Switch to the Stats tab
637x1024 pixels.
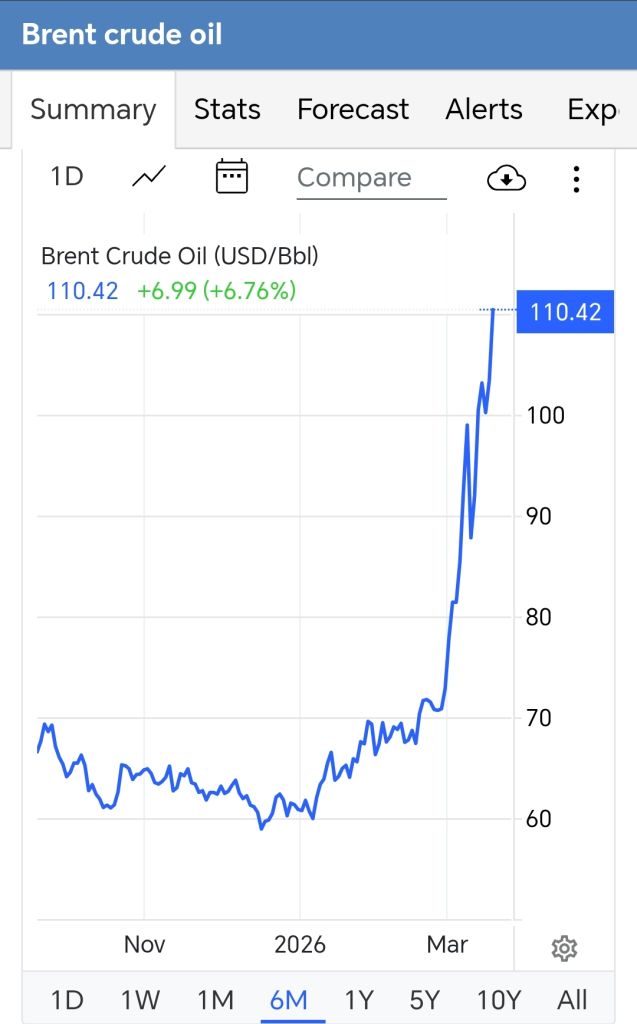coord(227,109)
